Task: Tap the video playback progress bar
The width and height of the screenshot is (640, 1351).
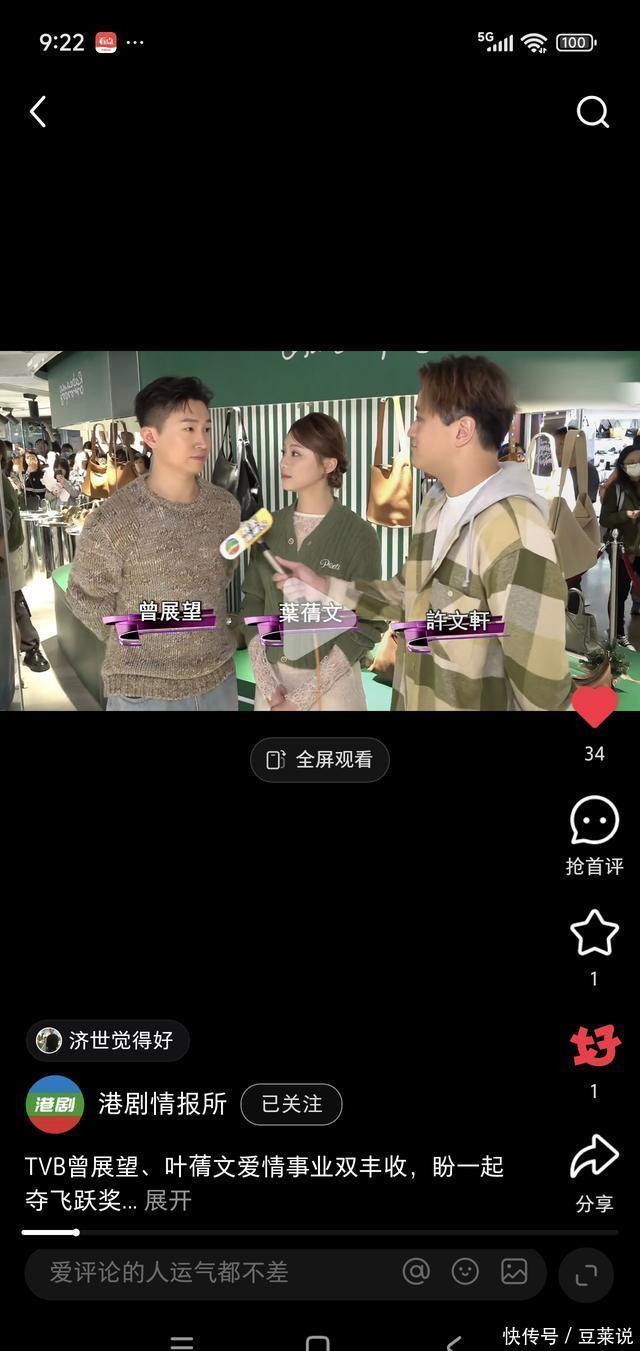Action: tap(320, 1232)
